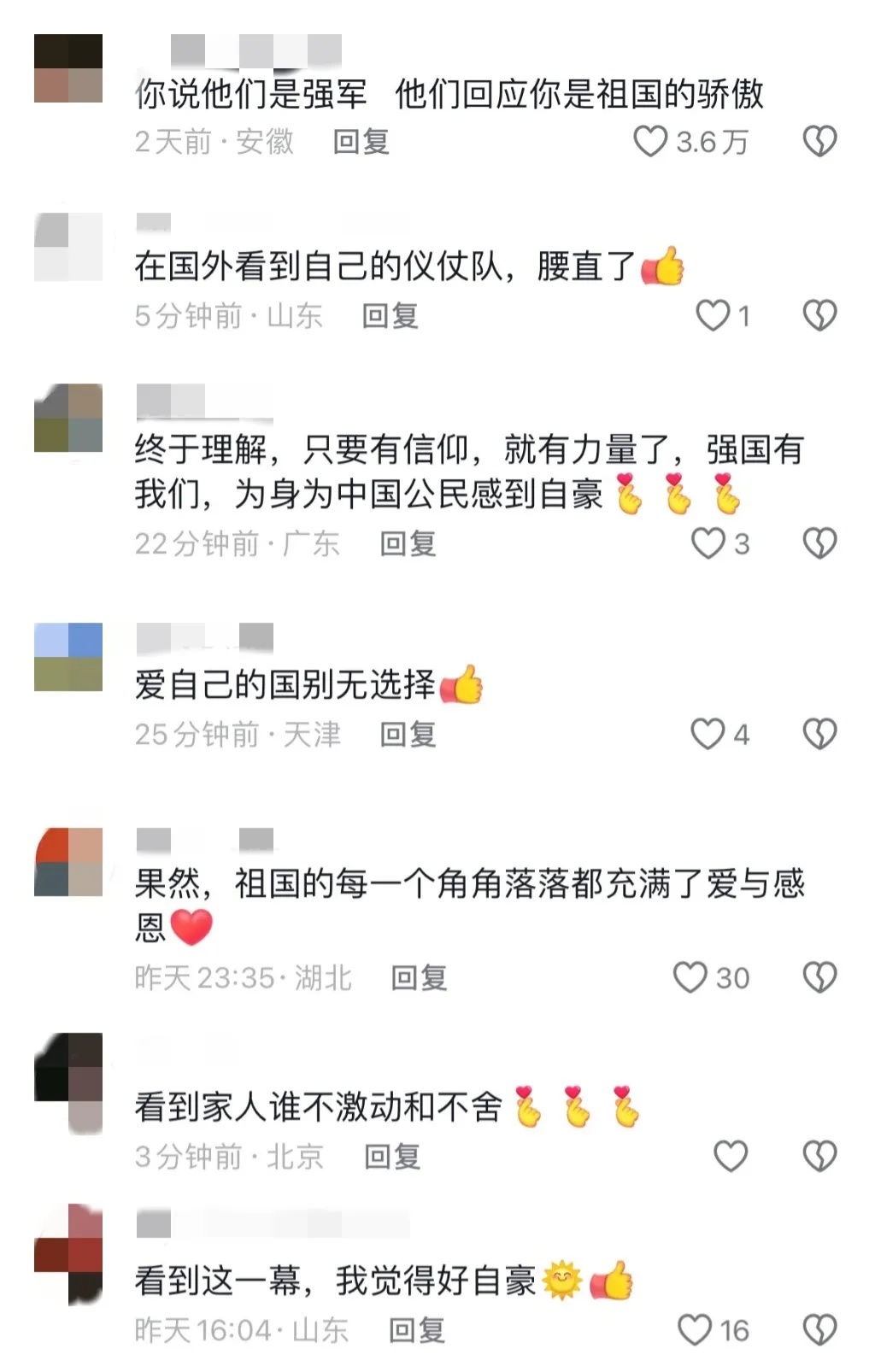
Task: Dislike the 天津 comment
Action: point(819,734)
